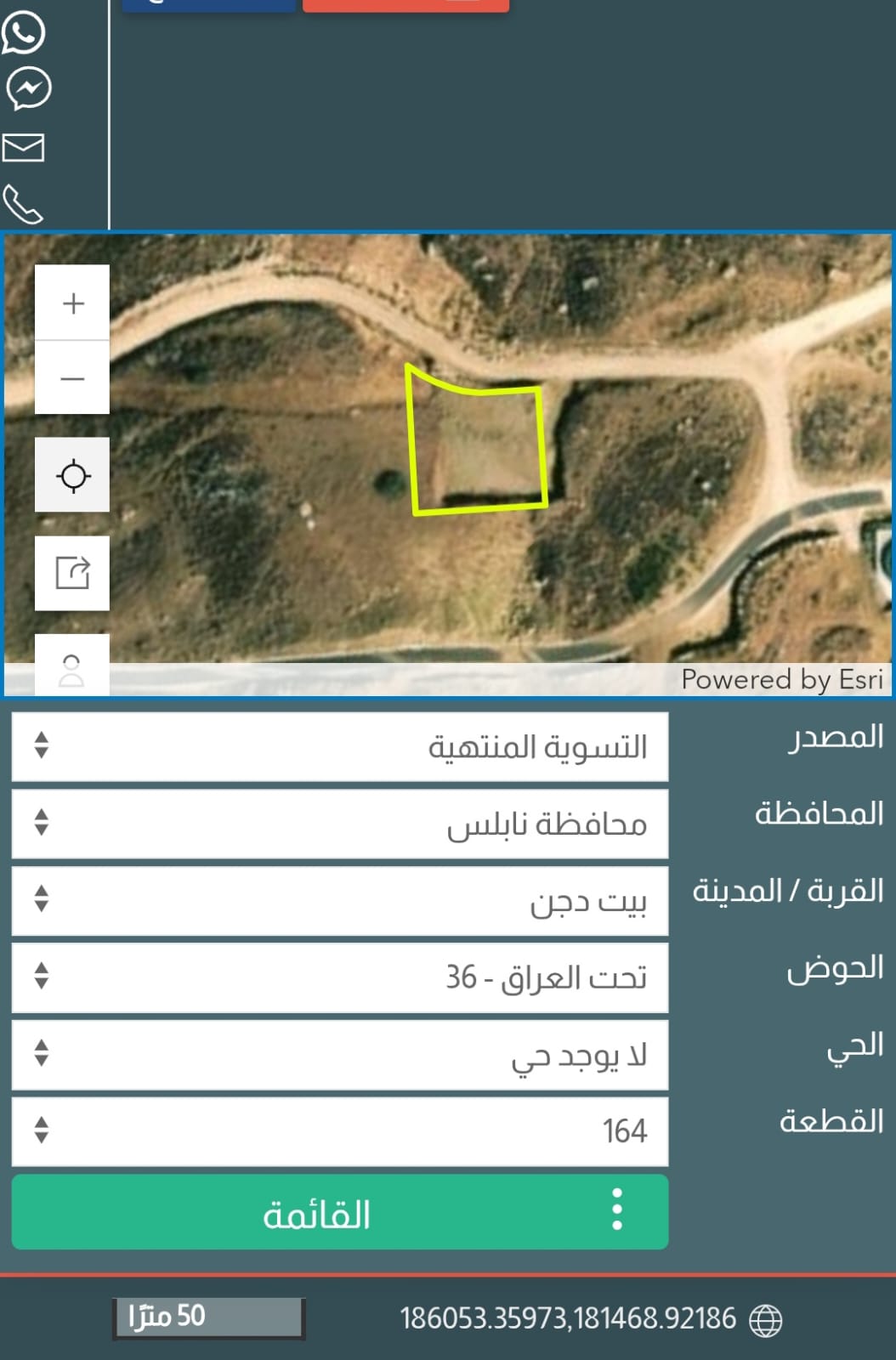
Task: Open the المصدر dropdown (التسوية المنتهية)
Action: pyautogui.click(x=340, y=747)
